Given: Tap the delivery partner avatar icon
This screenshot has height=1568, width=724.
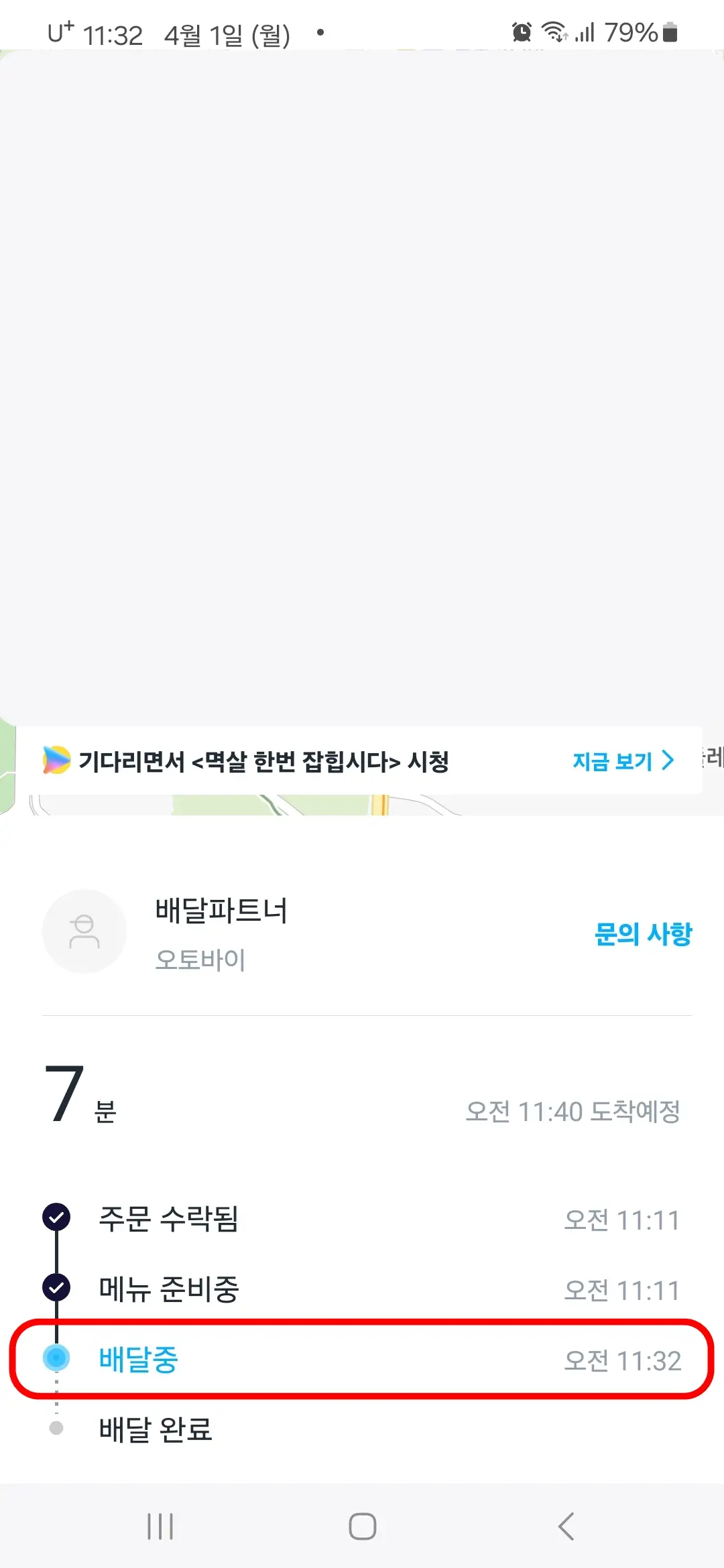Looking at the screenshot, I should tap(84, 931).
